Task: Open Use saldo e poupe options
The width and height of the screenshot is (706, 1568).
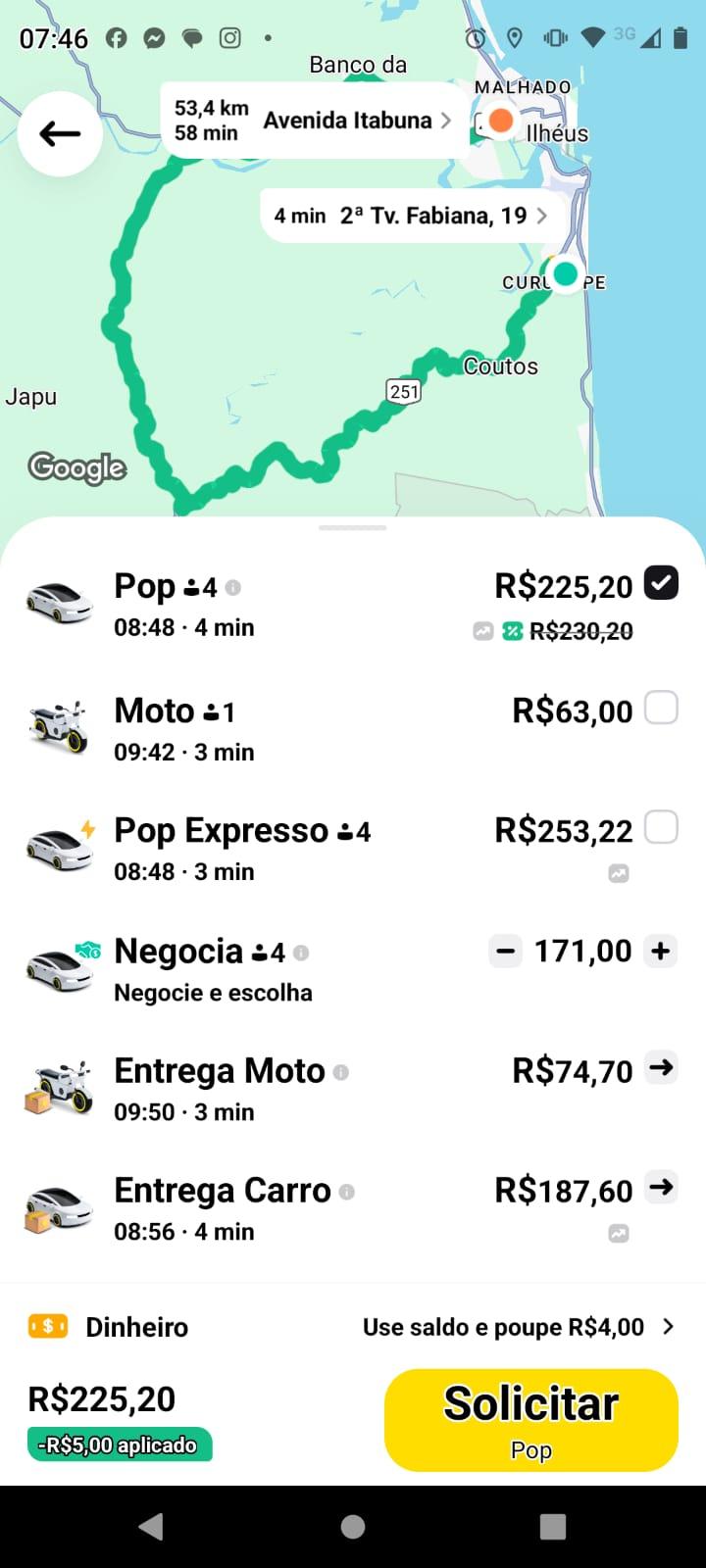Action: (504, 1326)
